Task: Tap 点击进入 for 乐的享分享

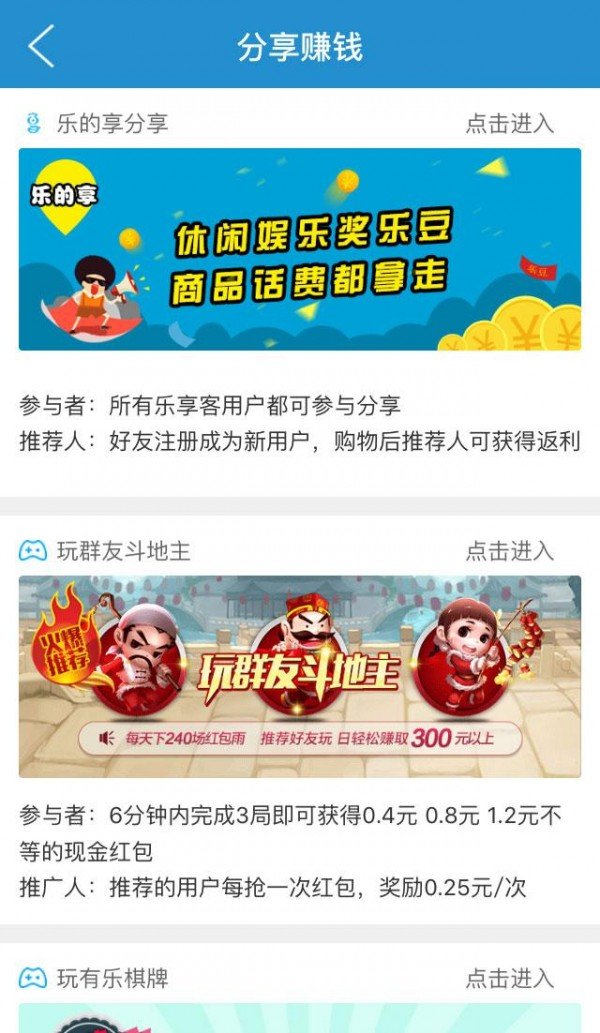Action: pos(509,123)
